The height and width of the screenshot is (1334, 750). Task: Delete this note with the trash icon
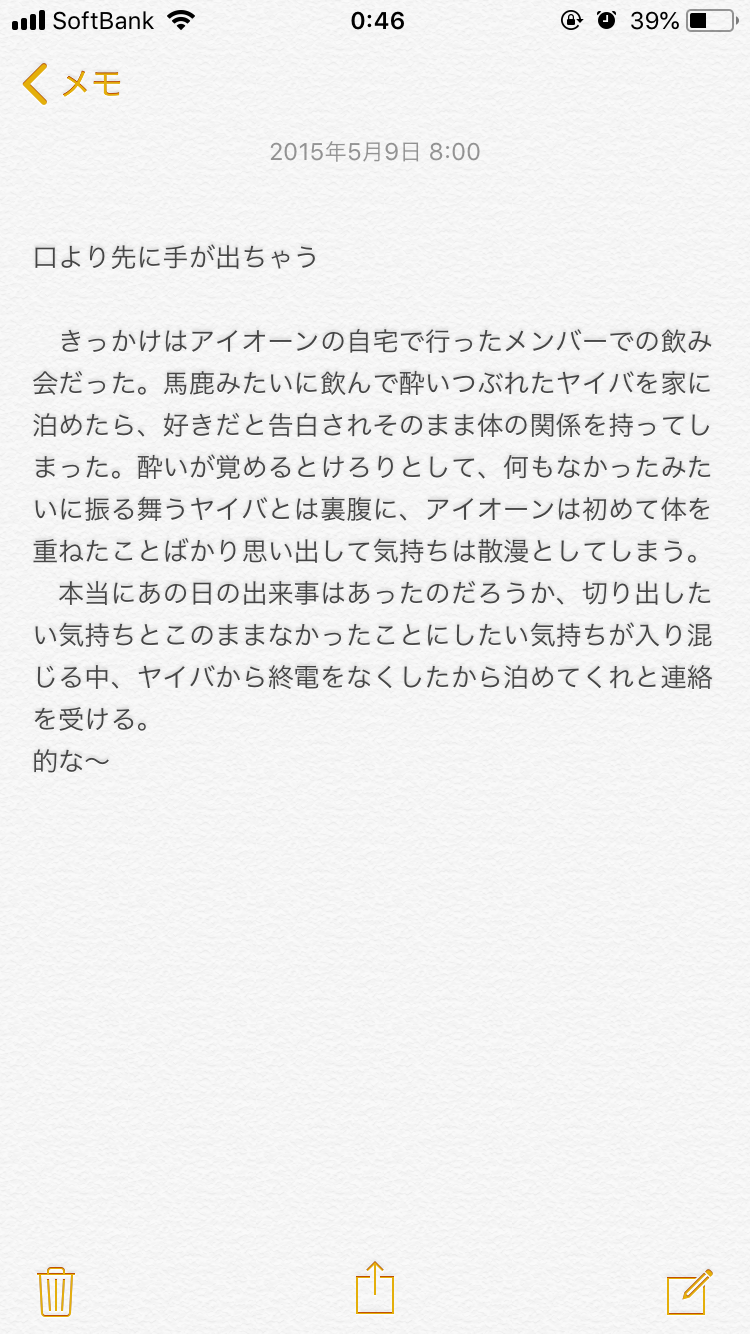tap(56, 1291)
